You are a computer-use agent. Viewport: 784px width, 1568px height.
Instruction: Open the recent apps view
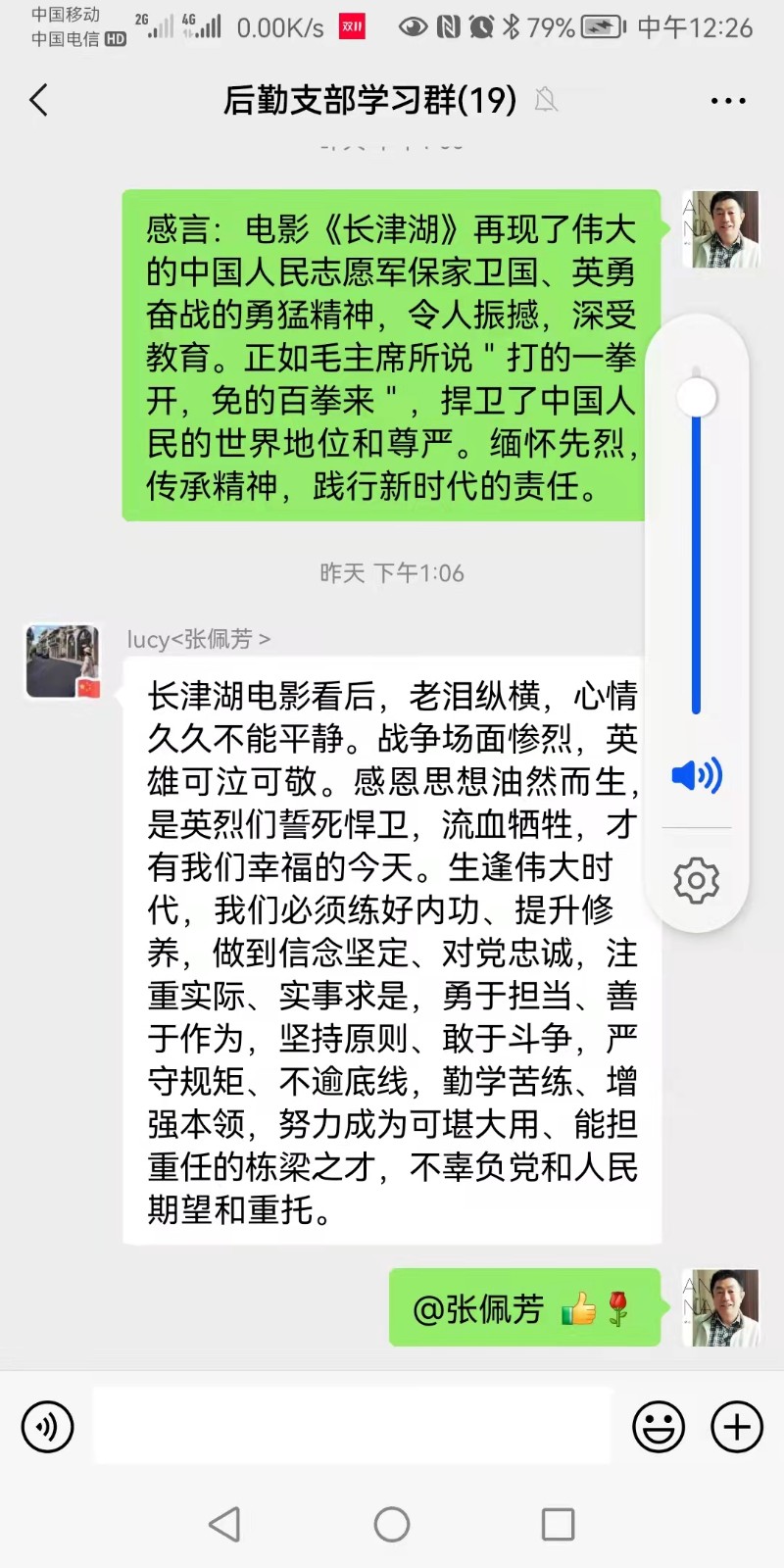pos(558,1524)
